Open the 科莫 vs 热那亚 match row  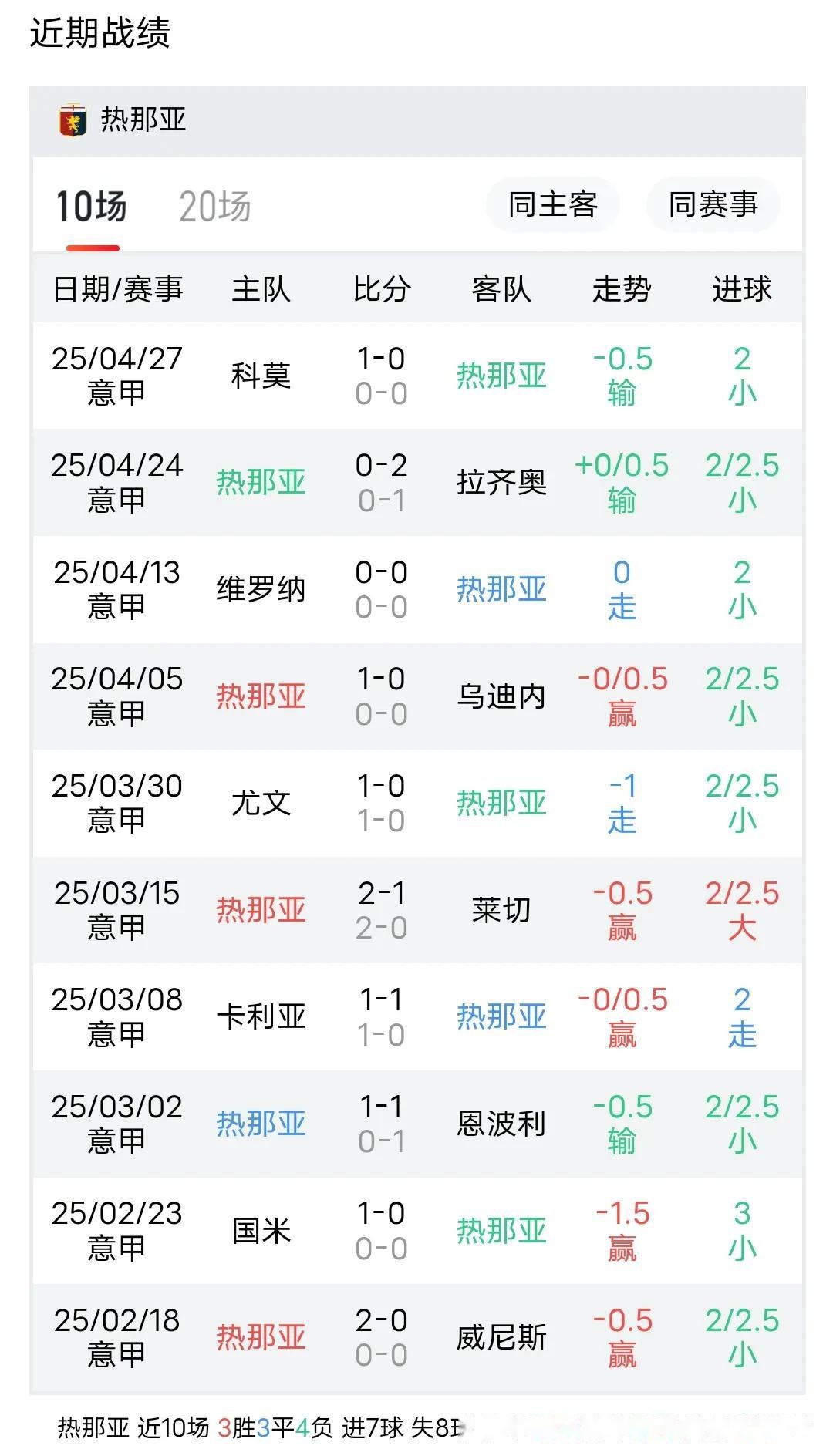(416, 375)
